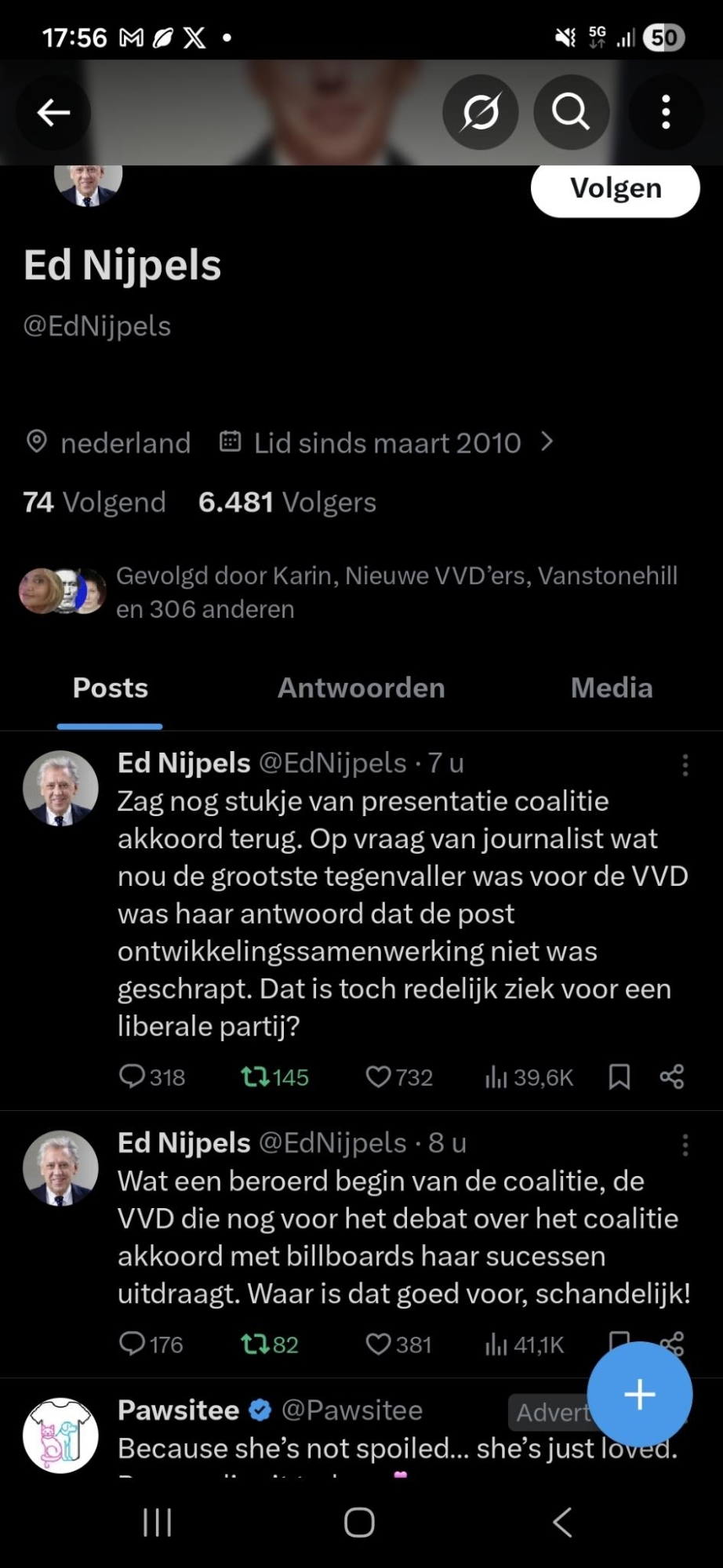Open options menu for the 8 u post
Image resolution: width=723 pixels, height=1568 pixels.
pyautogui.click(x=685, y=1145)
